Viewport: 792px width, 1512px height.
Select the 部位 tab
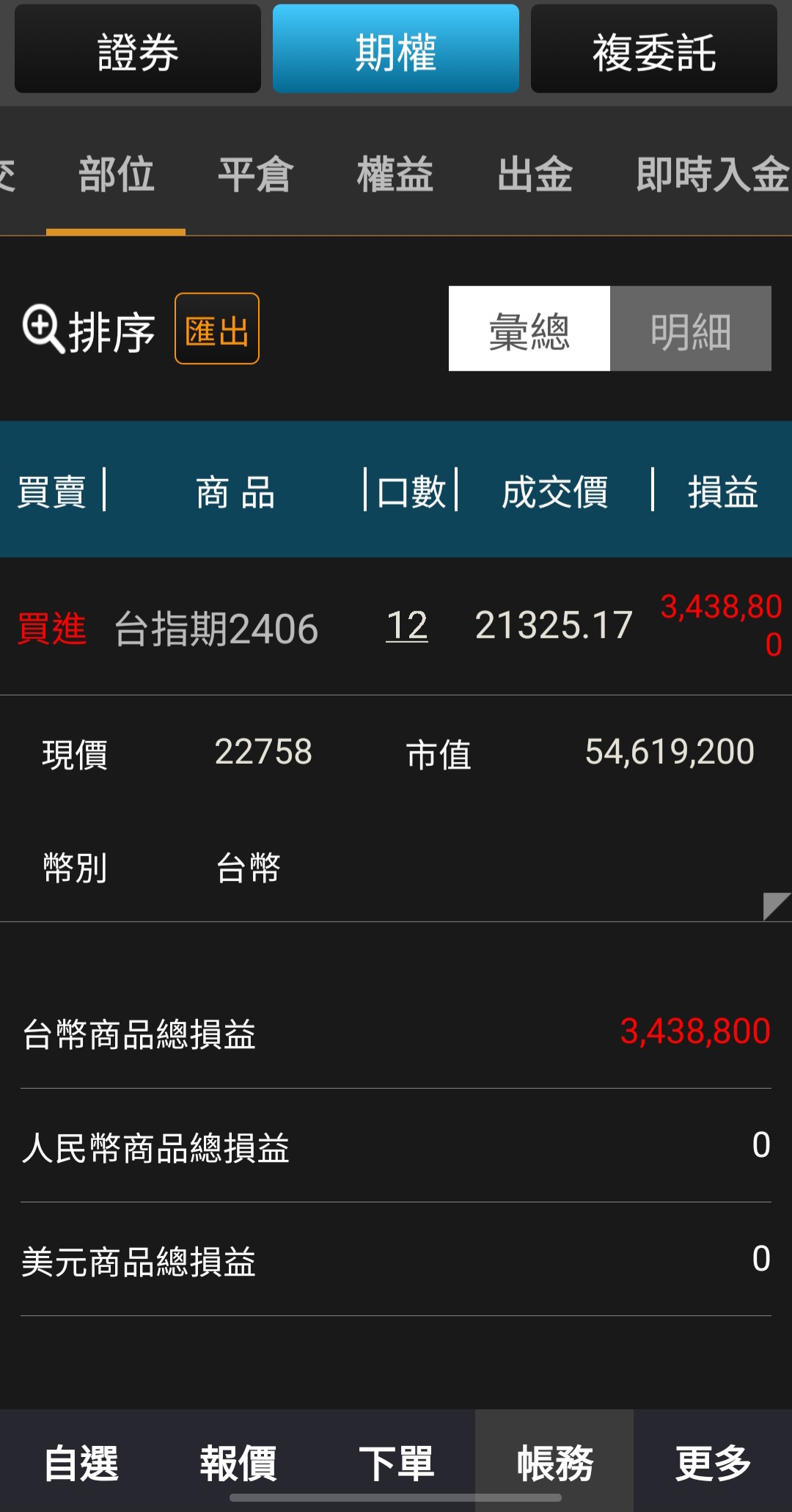[x=116, y=175]
